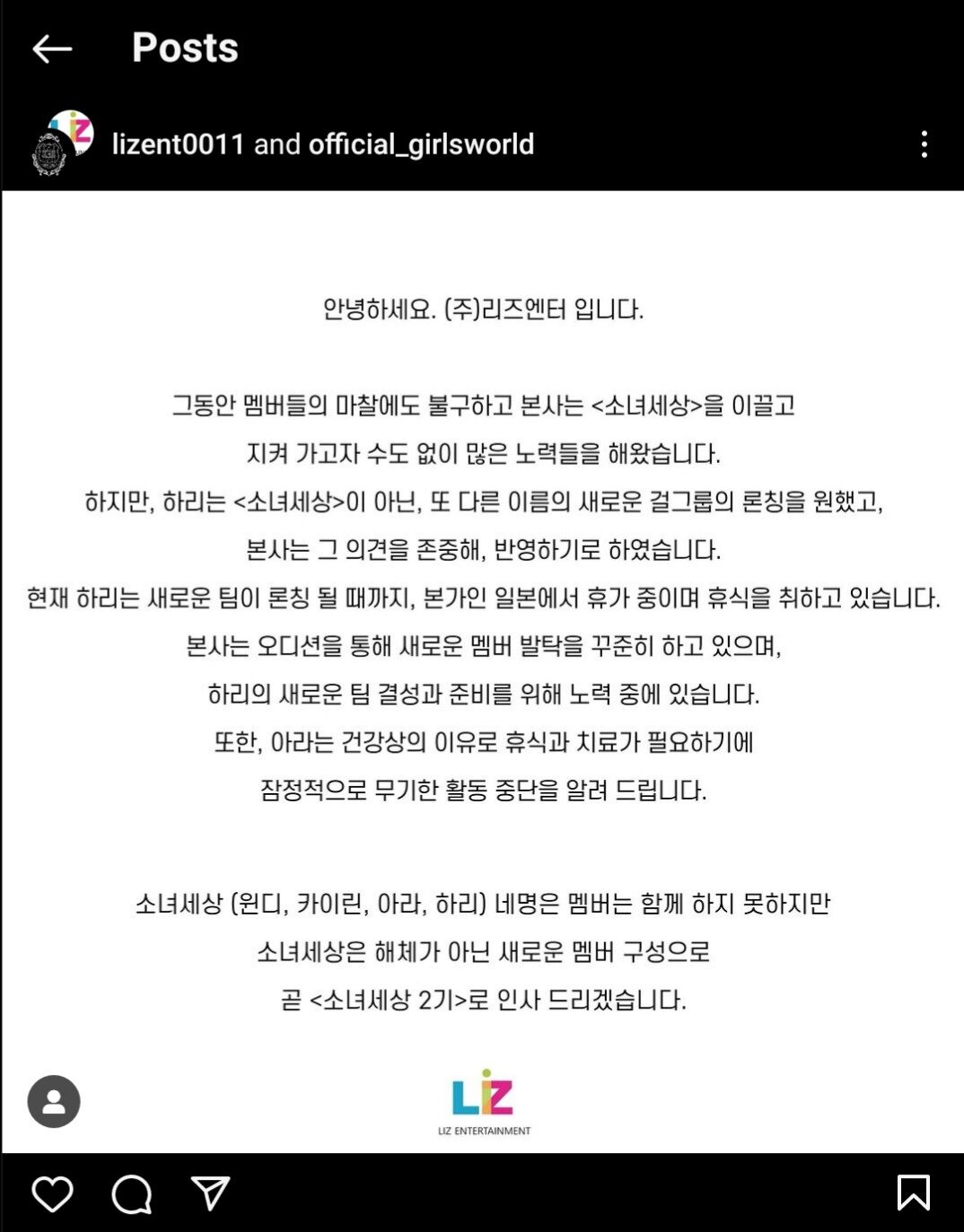Viewport: 964px width, 1232px height.
Task: Go back from the Posts screen
Action: (x=52, y=49)
